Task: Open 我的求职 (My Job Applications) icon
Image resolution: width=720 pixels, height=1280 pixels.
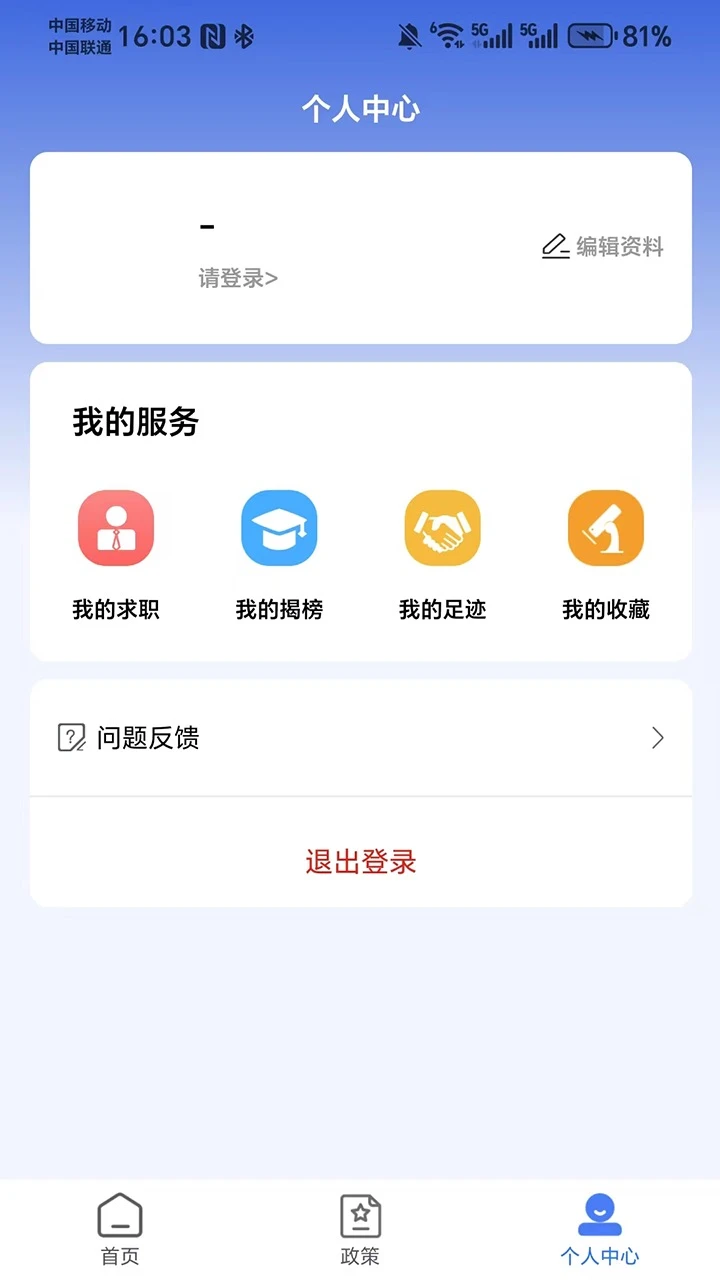Action: coord(116,528)
